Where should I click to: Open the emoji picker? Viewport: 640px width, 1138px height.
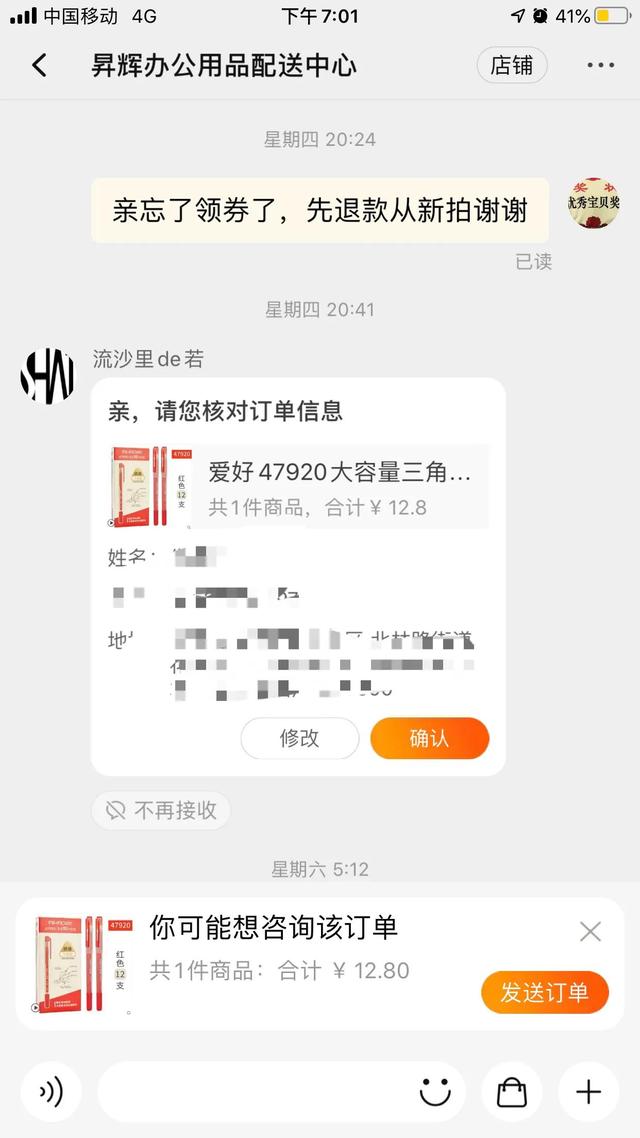point(435,1092)
